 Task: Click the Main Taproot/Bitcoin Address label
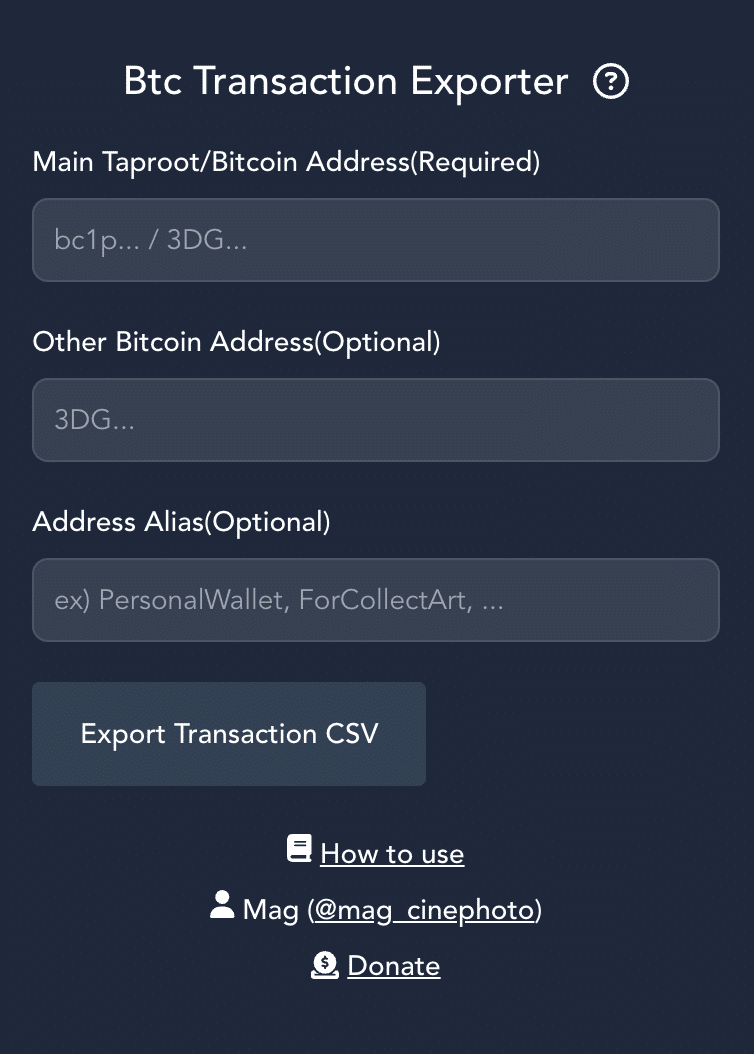coord(286,161)
